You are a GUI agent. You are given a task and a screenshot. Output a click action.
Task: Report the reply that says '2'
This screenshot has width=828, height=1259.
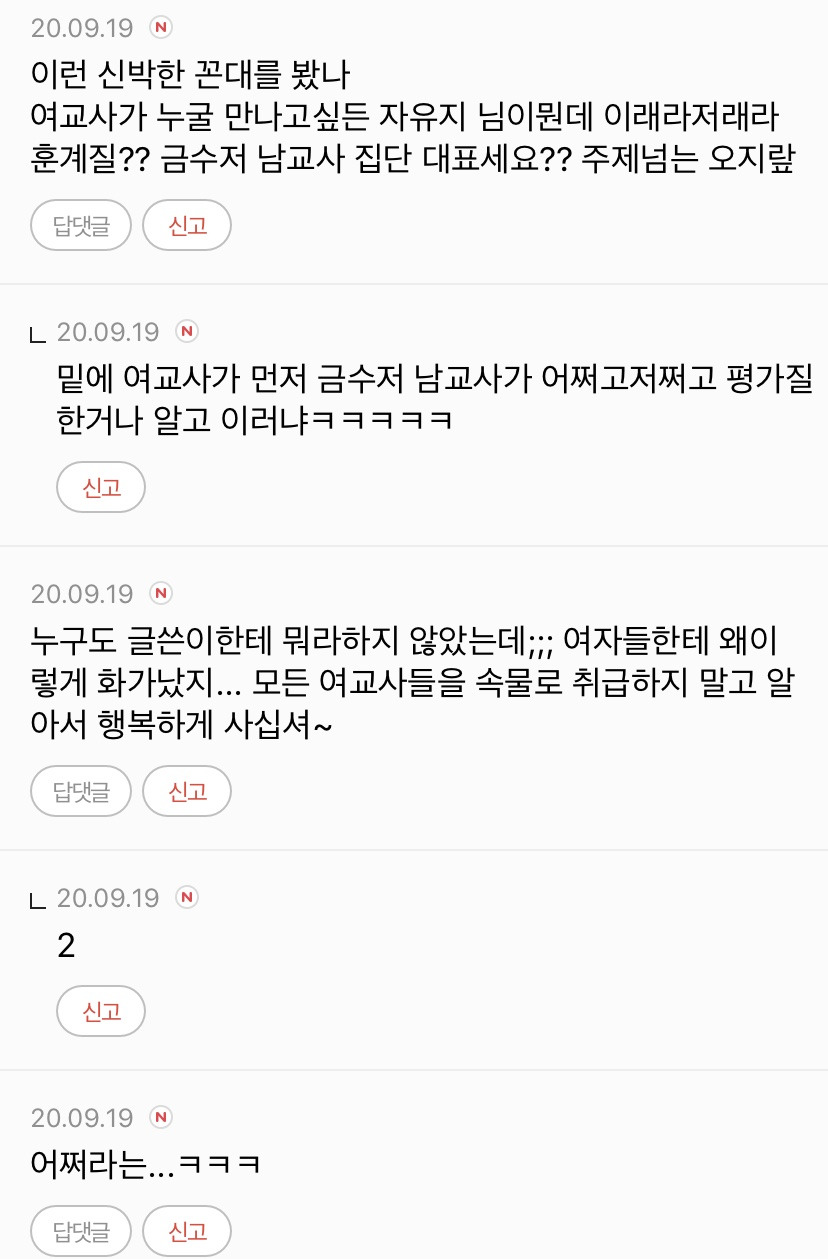[101, 1011]
